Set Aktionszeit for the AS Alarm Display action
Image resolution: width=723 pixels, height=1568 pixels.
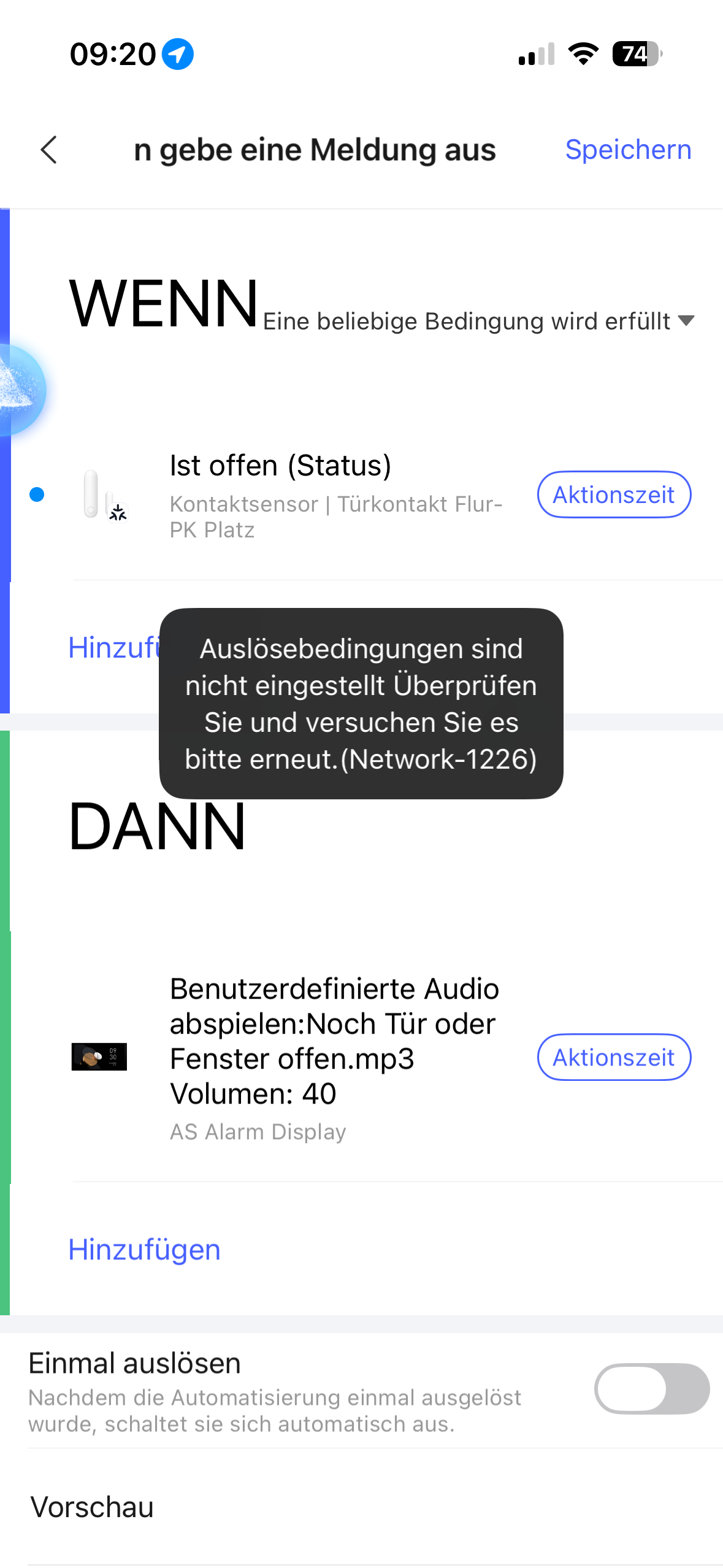(x=614, y=1057)
